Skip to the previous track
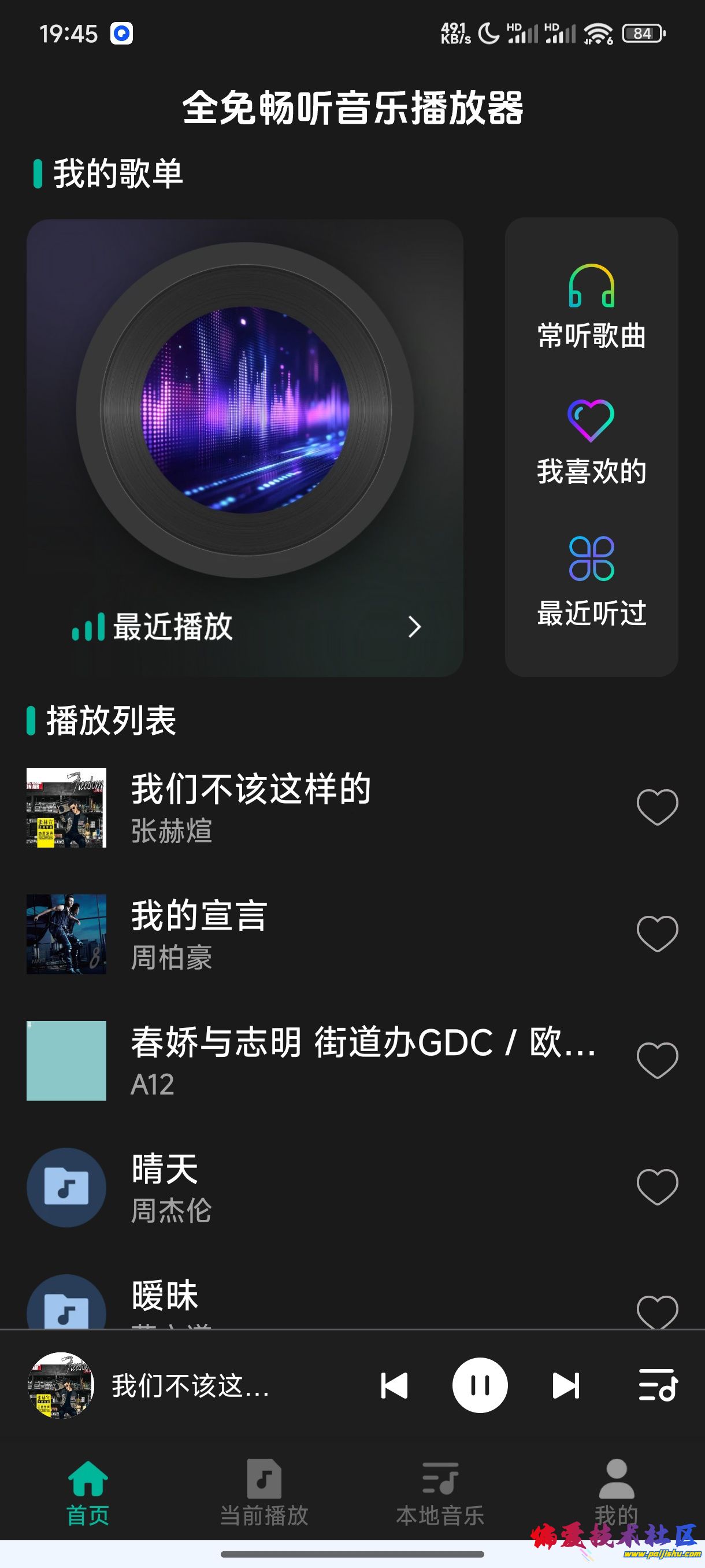705x1568 pixels. click(394, 1386)
